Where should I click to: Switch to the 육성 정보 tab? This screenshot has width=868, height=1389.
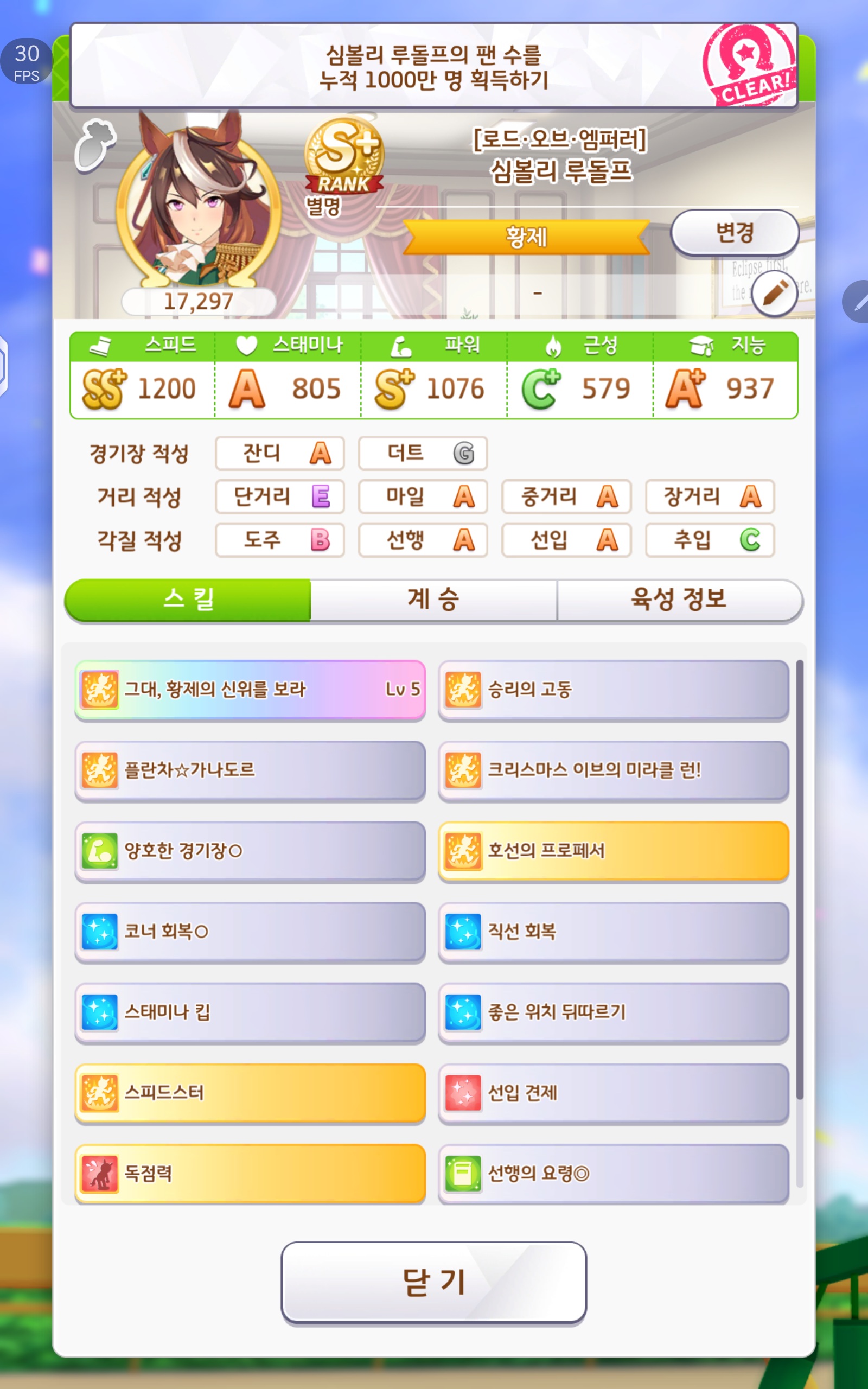[x=679, y=599]
